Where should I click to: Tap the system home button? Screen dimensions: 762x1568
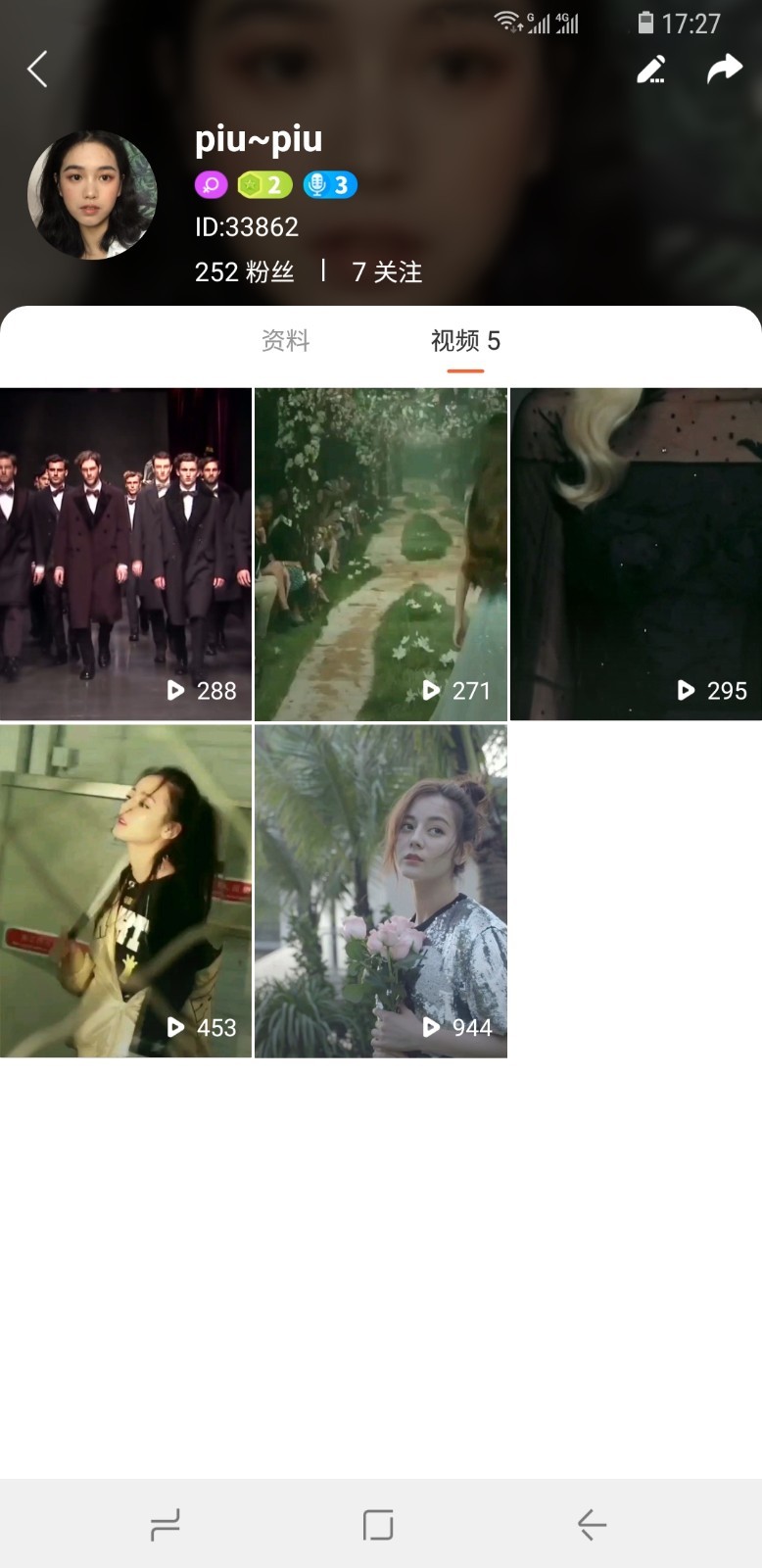(378, 1525)
